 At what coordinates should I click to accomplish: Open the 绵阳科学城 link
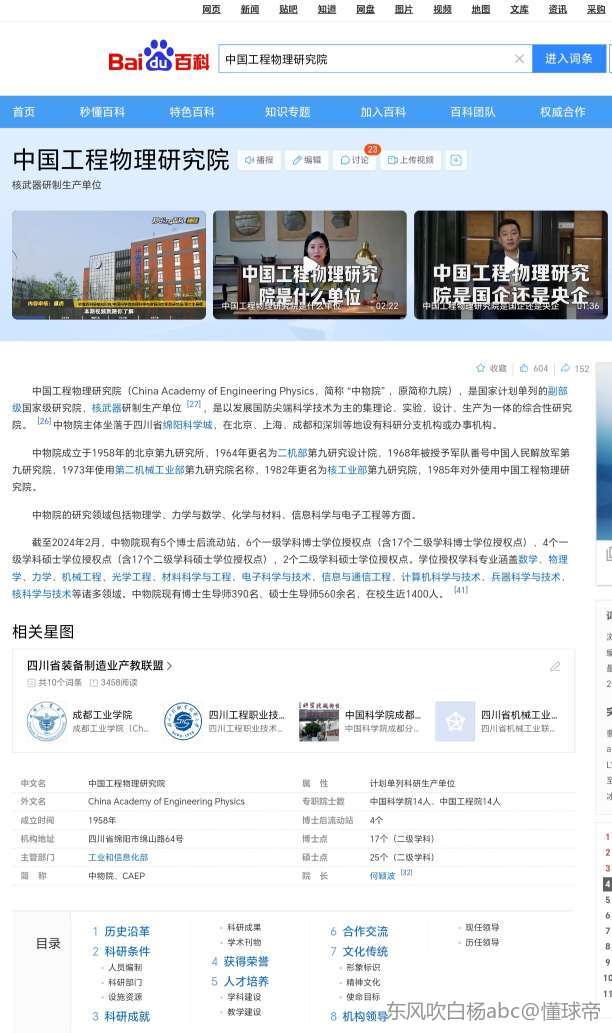tap(188, 424)
